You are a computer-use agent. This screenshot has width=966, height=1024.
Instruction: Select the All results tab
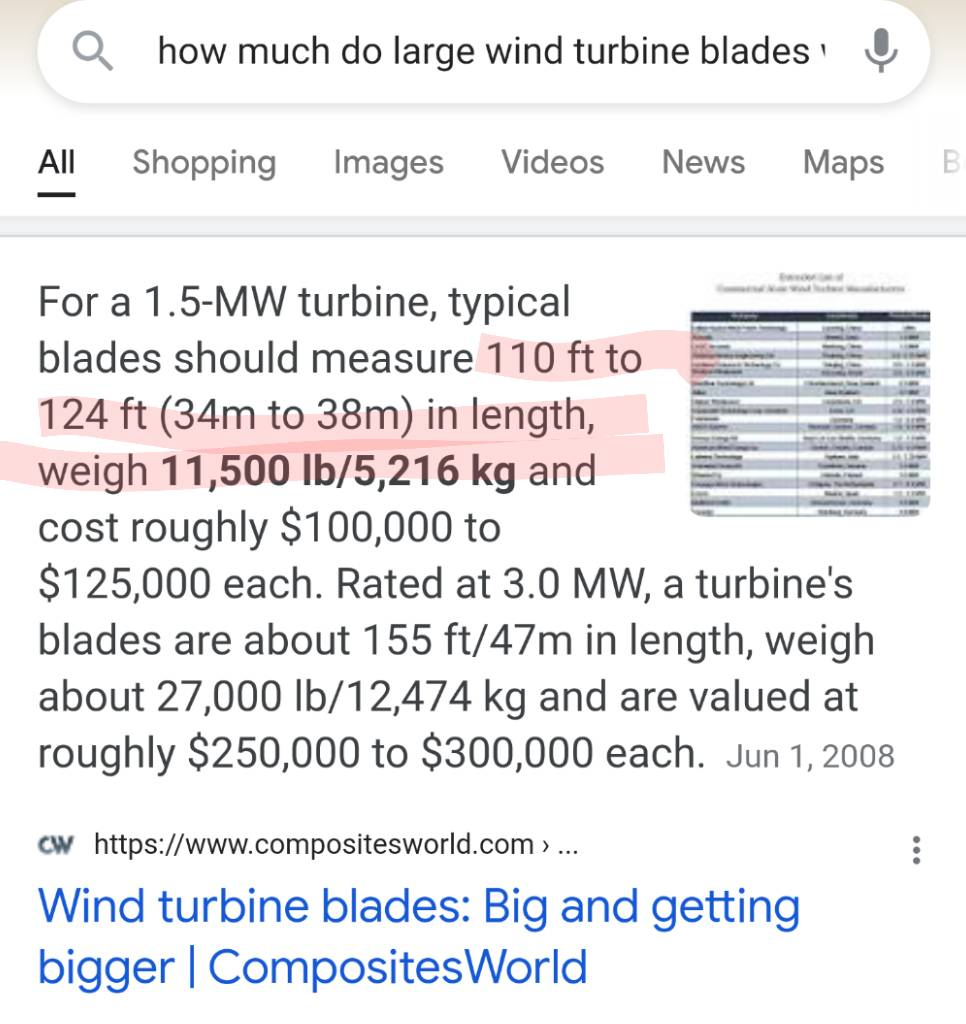coord(56,162)
